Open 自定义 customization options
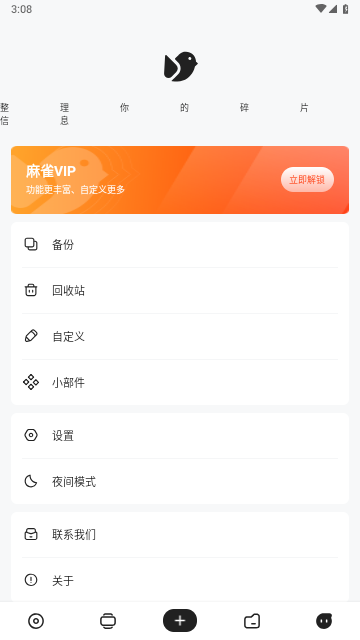The height and width of the screenshot is (640, 360). [x=180, y=337]
